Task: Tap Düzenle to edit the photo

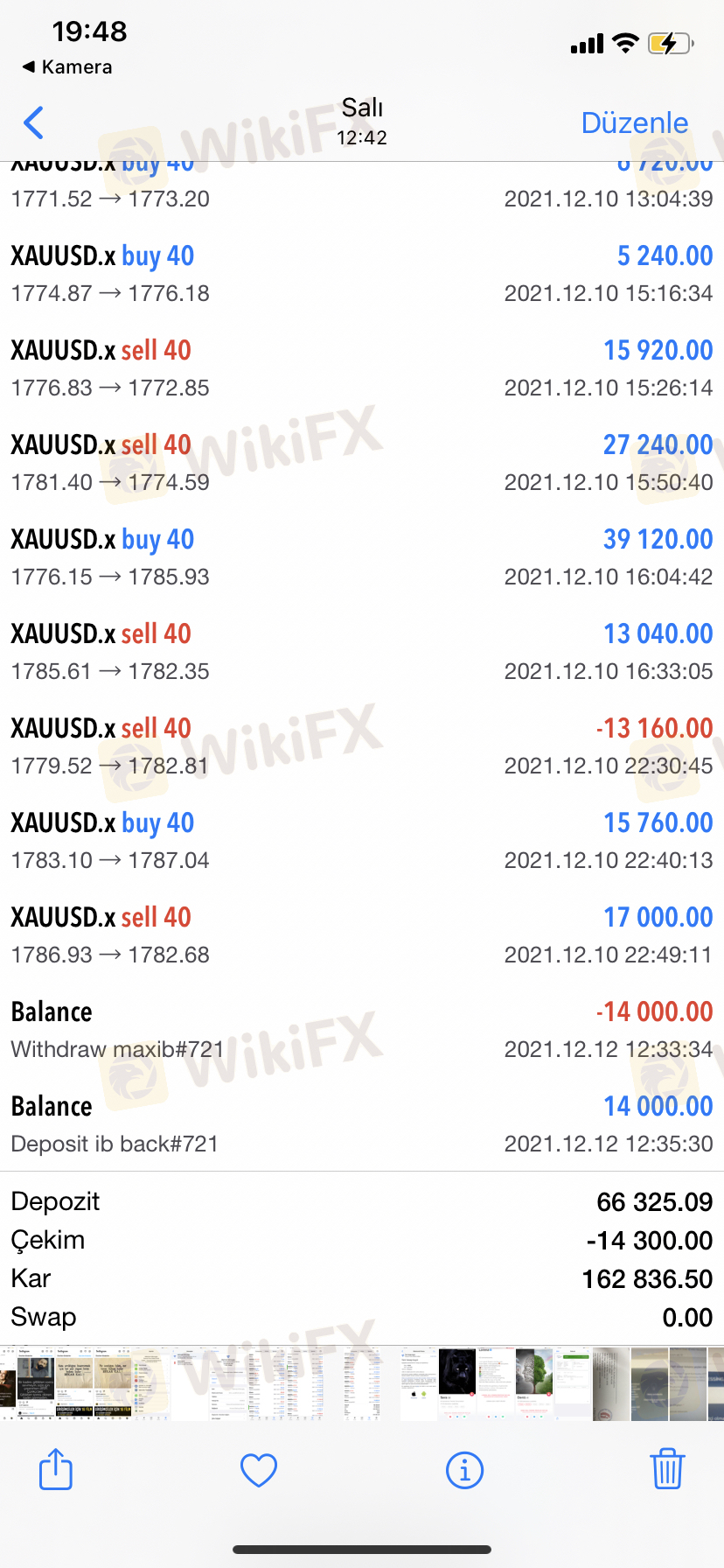Action: click(635, 122)
